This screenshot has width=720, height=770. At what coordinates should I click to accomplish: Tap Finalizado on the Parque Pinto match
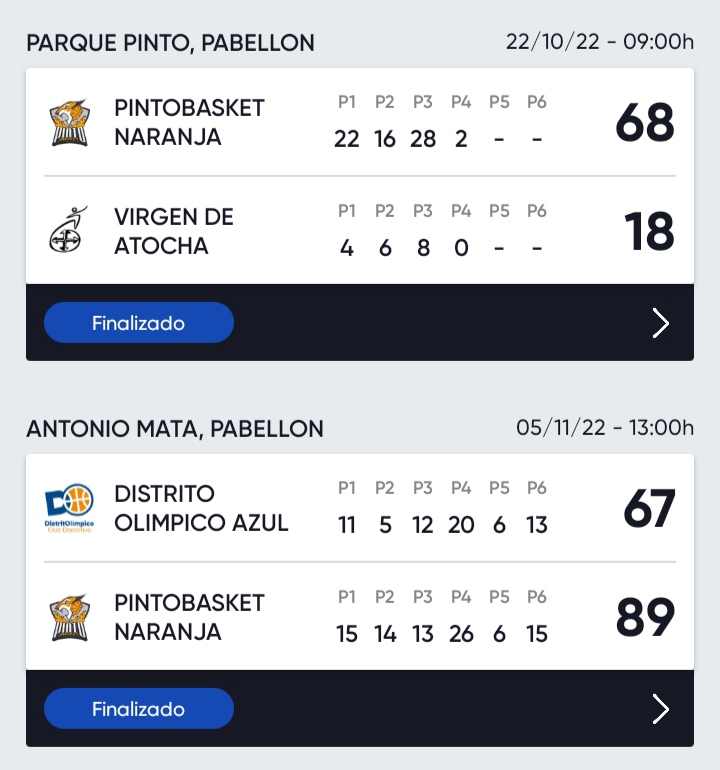pos(139,323)
